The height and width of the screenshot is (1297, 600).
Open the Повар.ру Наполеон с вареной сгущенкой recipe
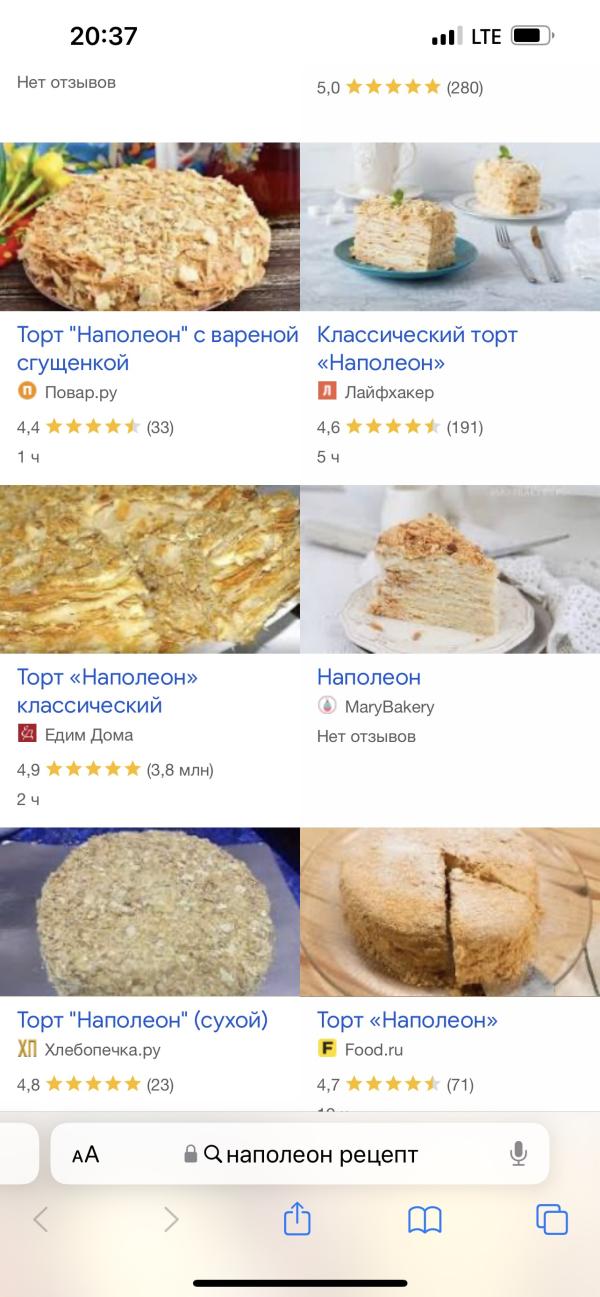157,348
